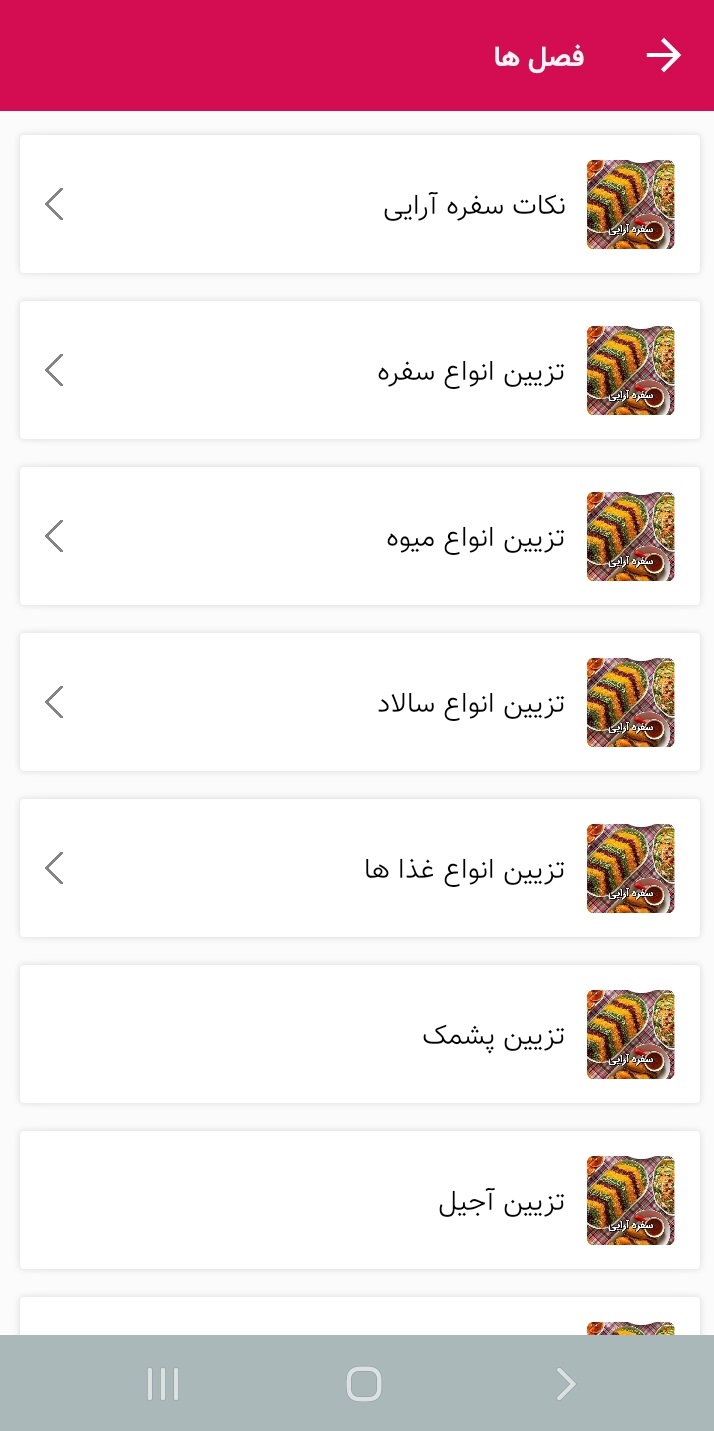Open the تزیین پشمک chapter

click(360, 1035)
